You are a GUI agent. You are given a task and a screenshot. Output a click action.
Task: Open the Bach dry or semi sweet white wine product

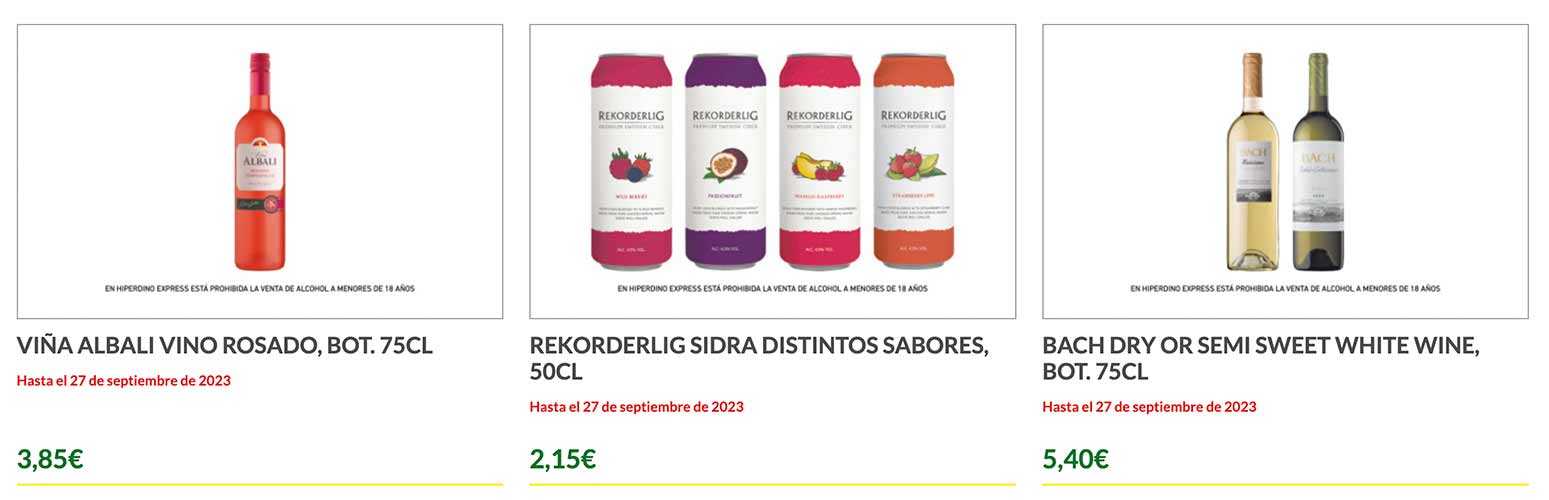[1260, 358]
